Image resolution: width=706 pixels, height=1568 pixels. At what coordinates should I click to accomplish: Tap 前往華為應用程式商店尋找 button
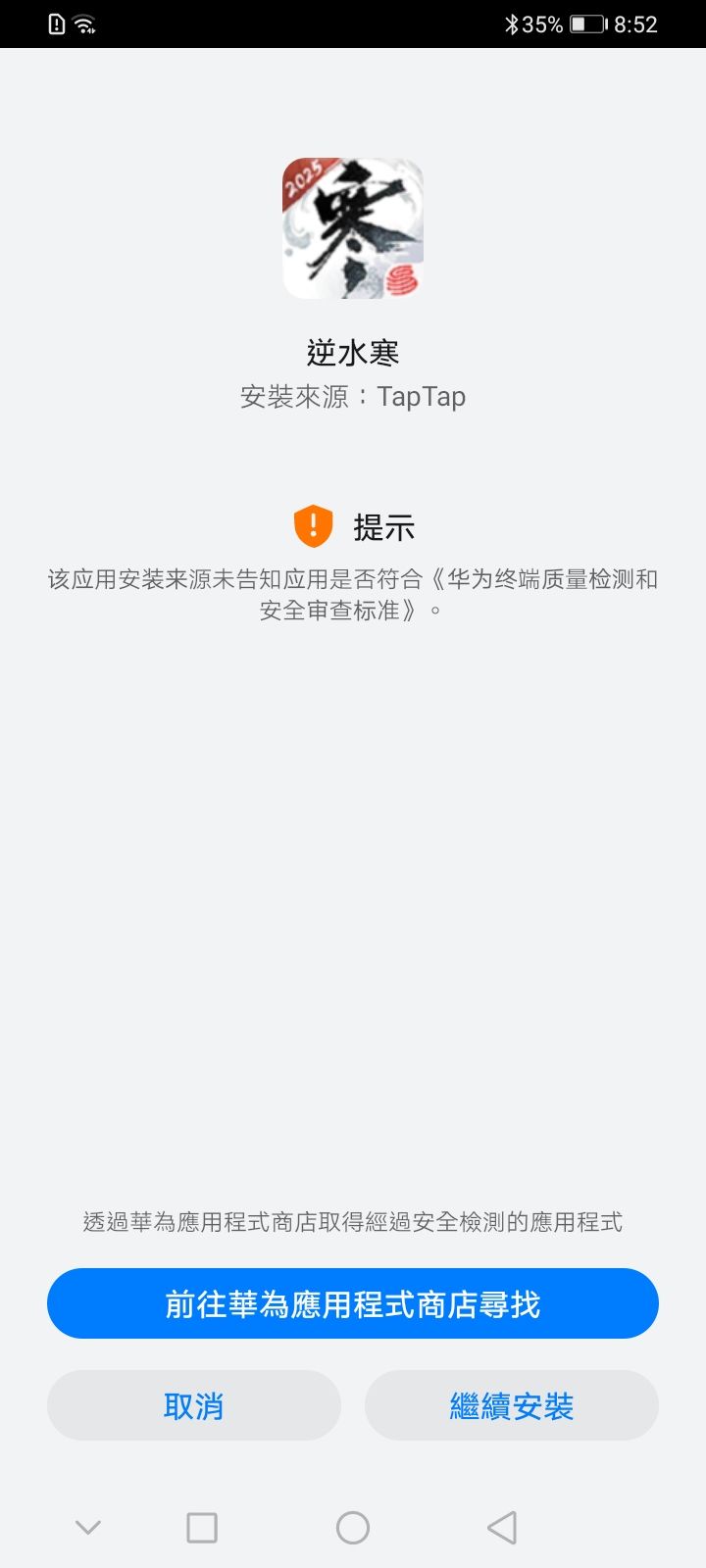(x=353, y=1303)
